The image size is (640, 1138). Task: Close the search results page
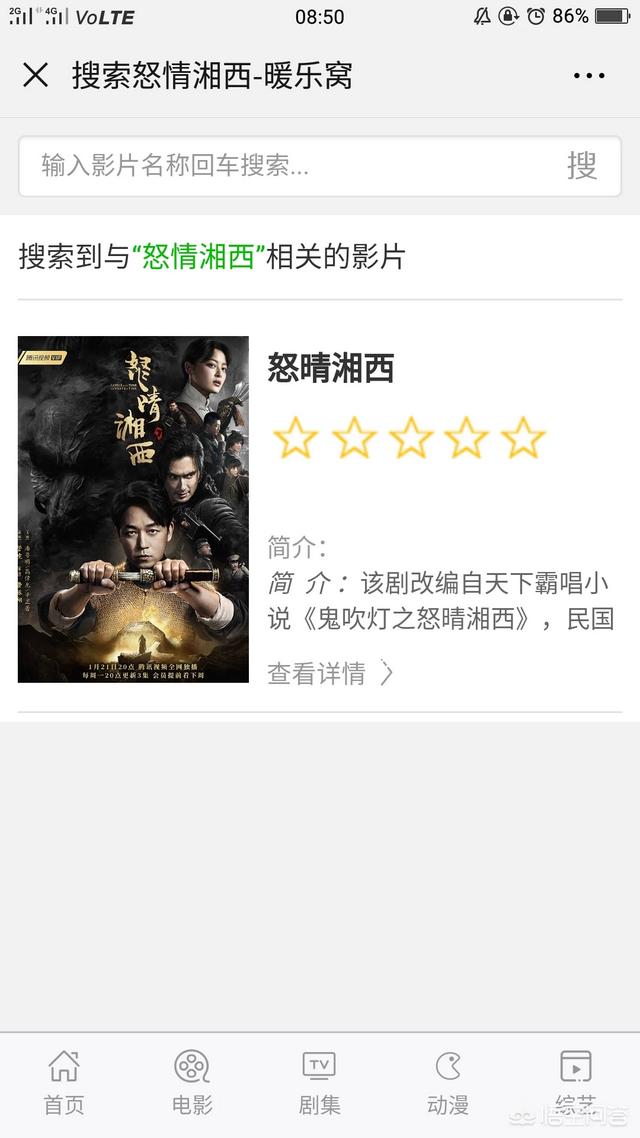pyautogui.click(x=36, y=75)
